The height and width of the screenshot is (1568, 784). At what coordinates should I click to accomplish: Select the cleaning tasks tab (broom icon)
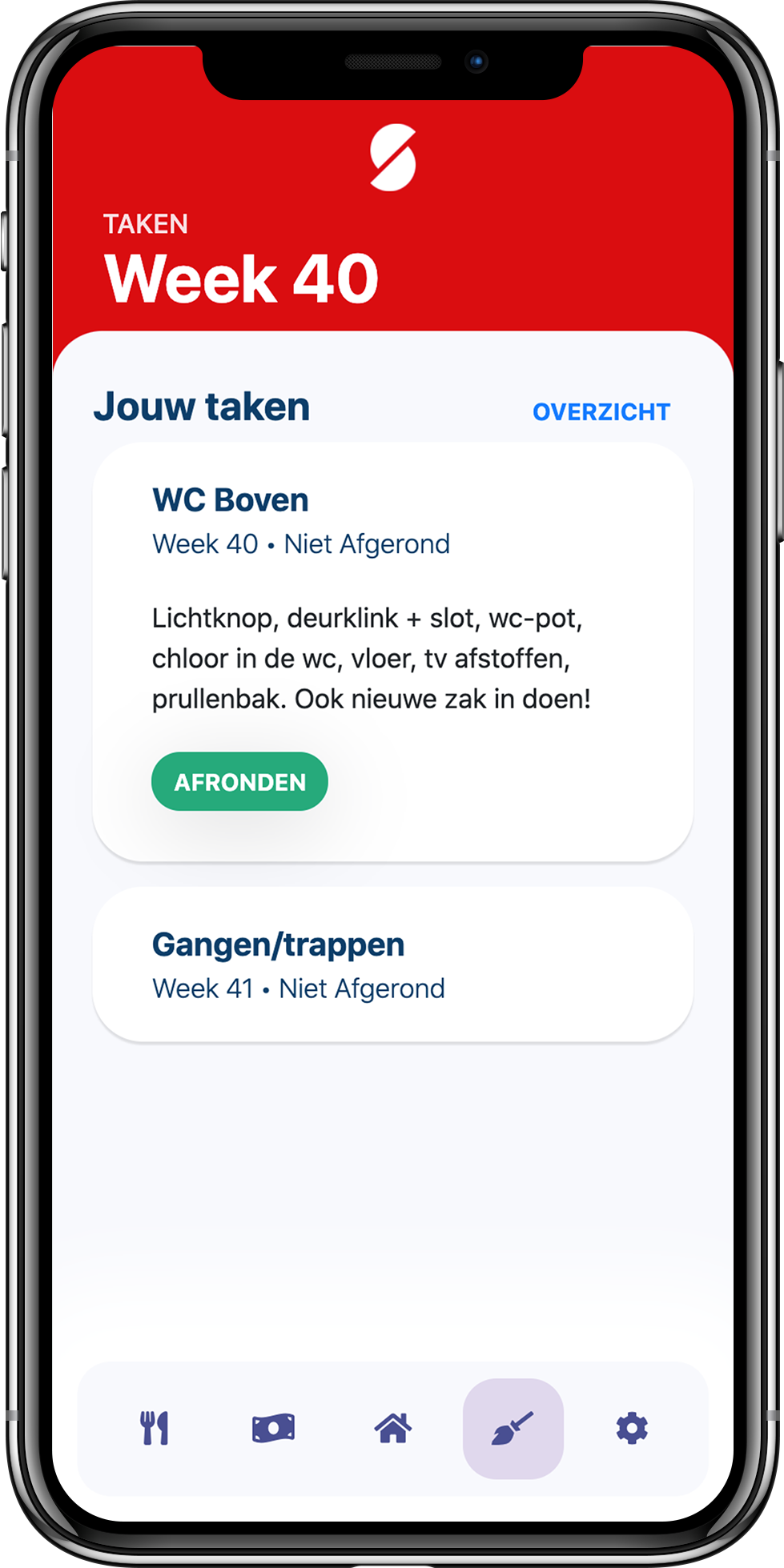pyautogui.click(x=513, y=1428)
